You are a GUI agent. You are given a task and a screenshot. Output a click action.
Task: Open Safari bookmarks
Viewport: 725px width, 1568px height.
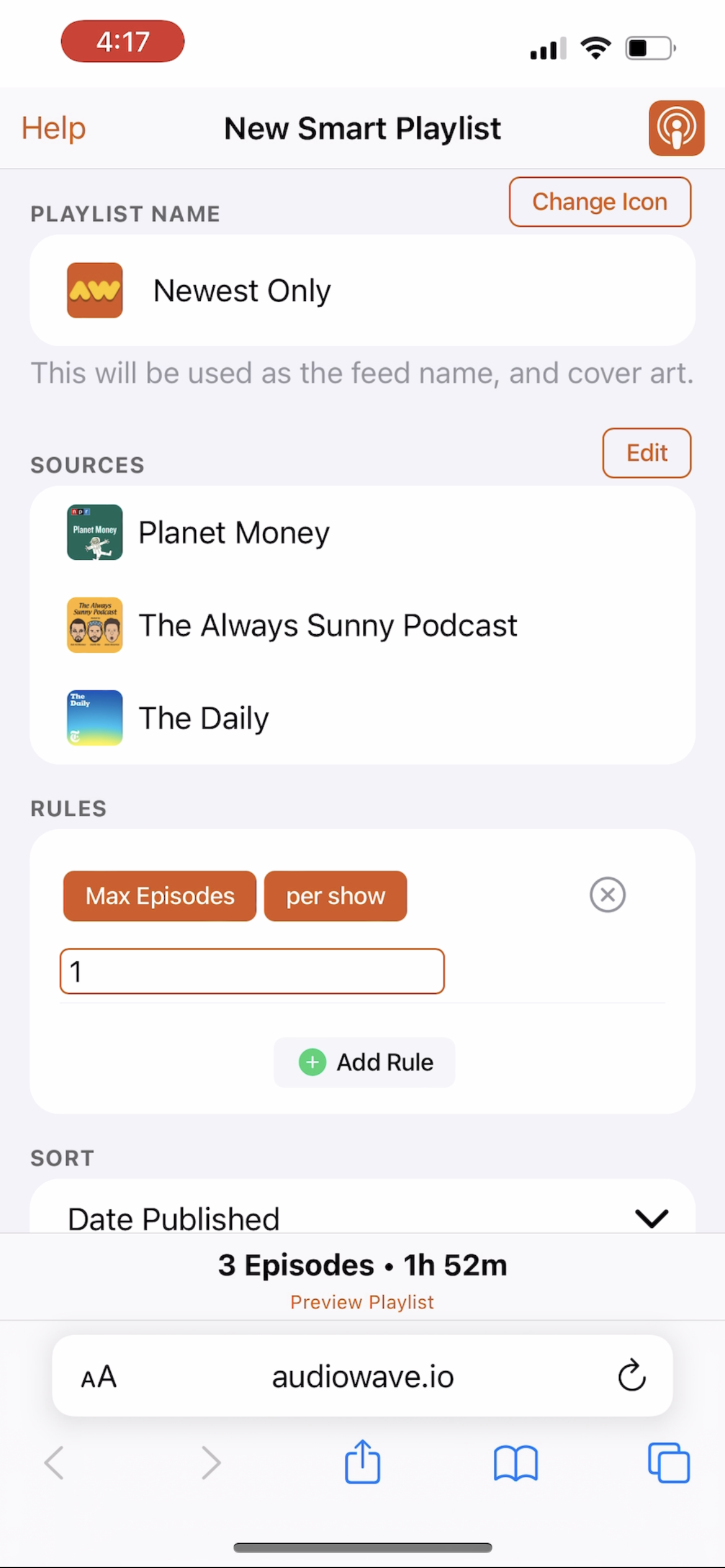click(x=516, y=1463)
